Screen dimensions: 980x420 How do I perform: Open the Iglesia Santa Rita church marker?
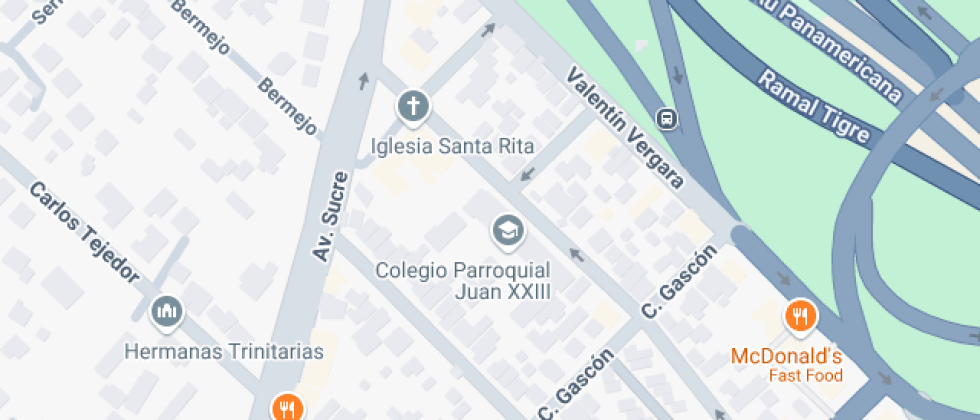coord(412,106)
